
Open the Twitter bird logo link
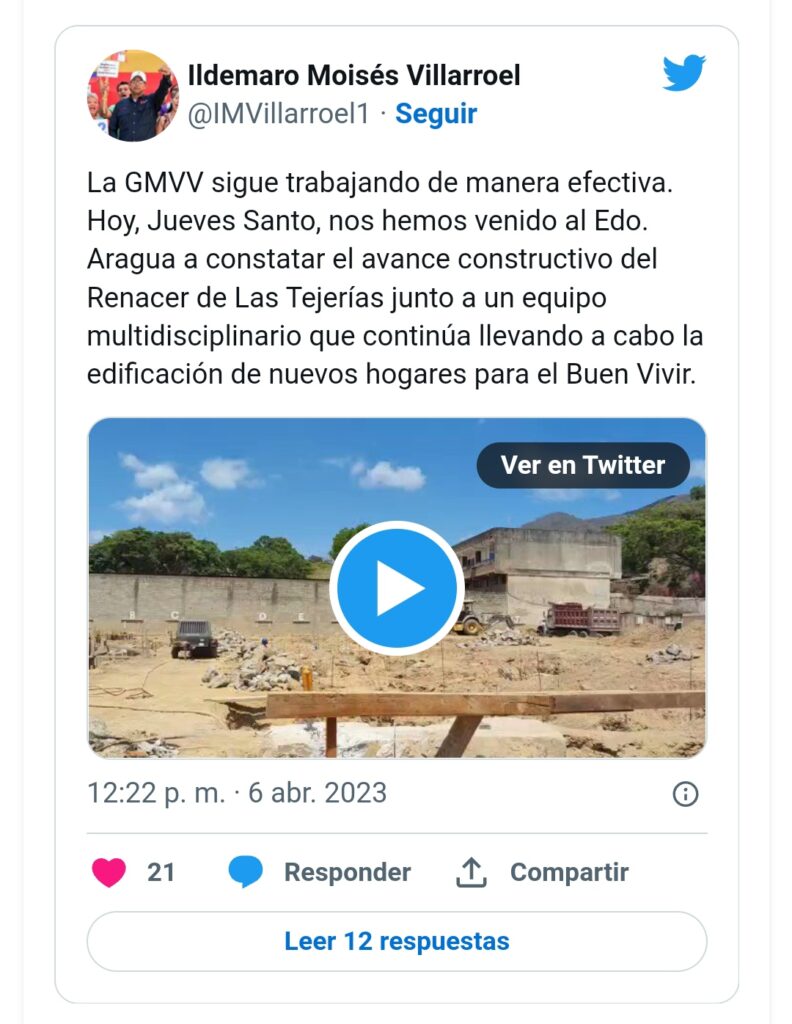(x=684, y=74)
